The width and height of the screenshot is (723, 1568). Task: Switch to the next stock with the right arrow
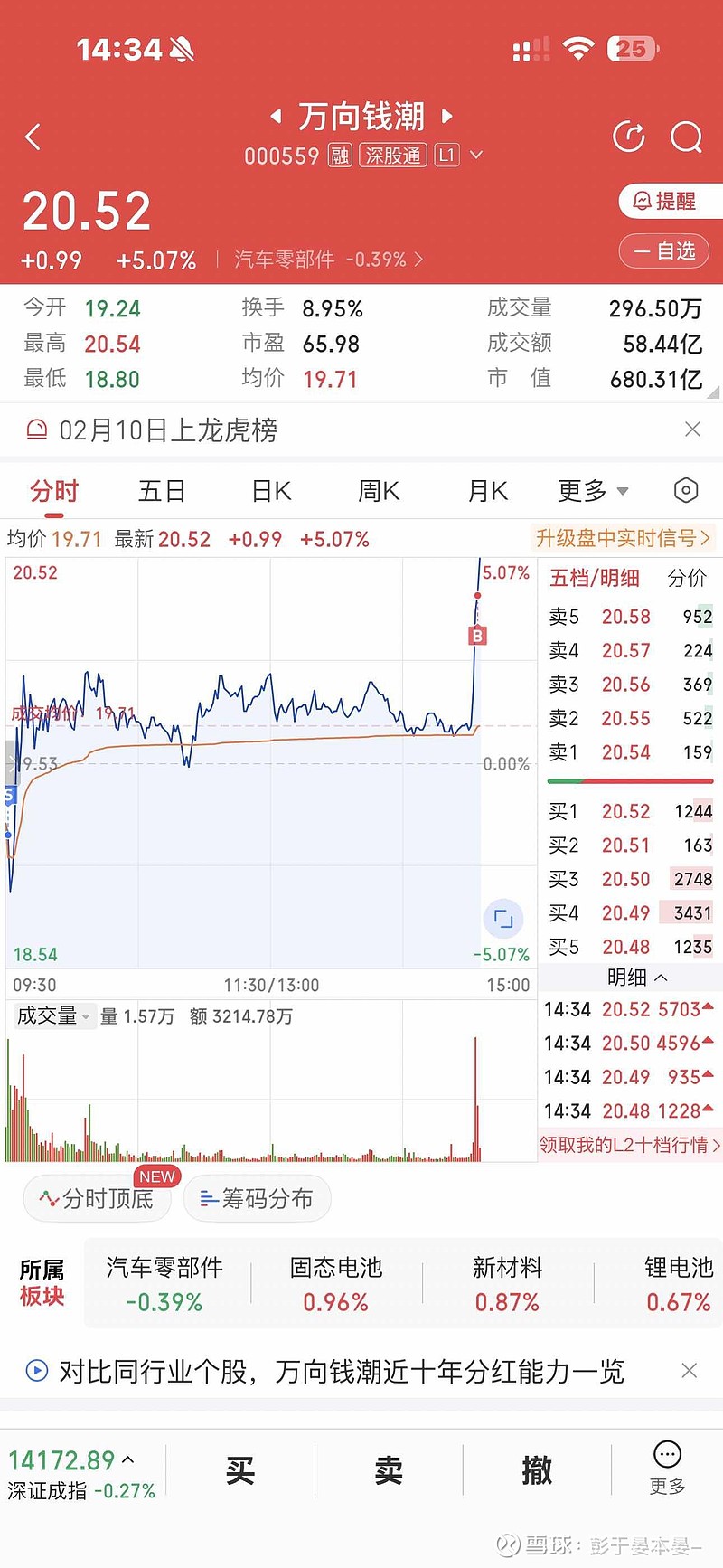coord(446,117)
